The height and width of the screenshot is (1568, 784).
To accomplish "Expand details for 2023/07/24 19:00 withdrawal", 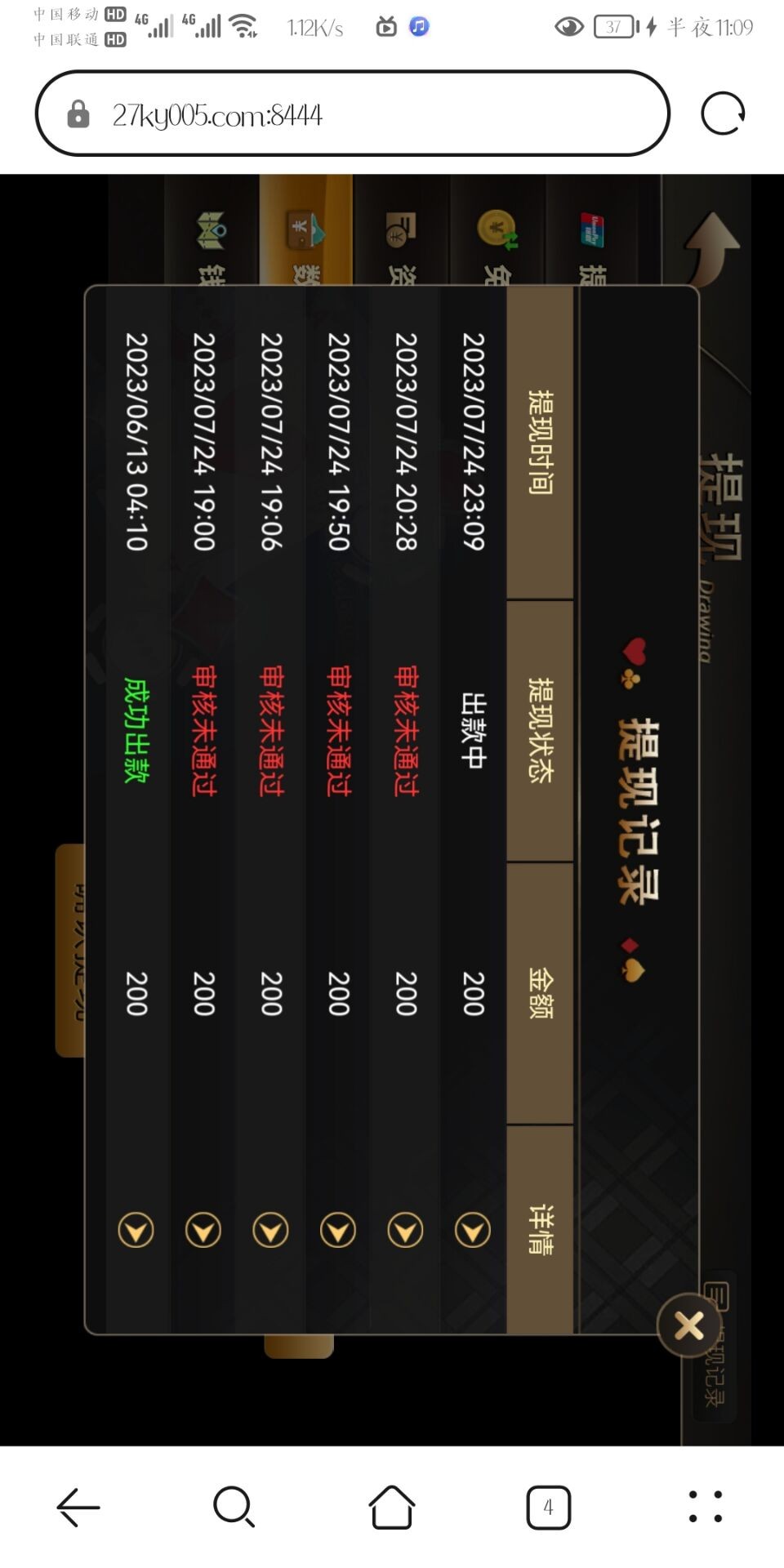I will coord(203,1230).
